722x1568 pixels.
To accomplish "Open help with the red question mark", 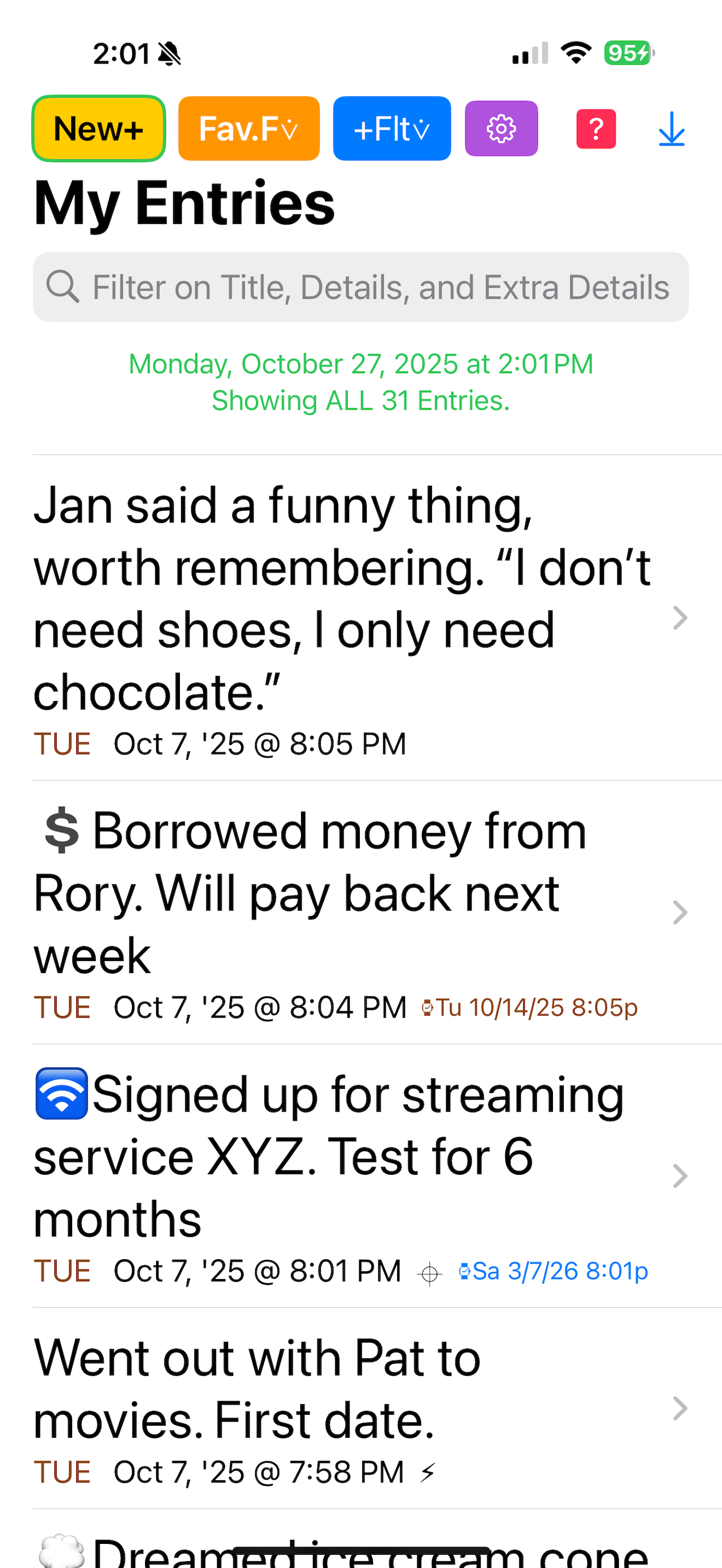I will click(x=596, y=128).
